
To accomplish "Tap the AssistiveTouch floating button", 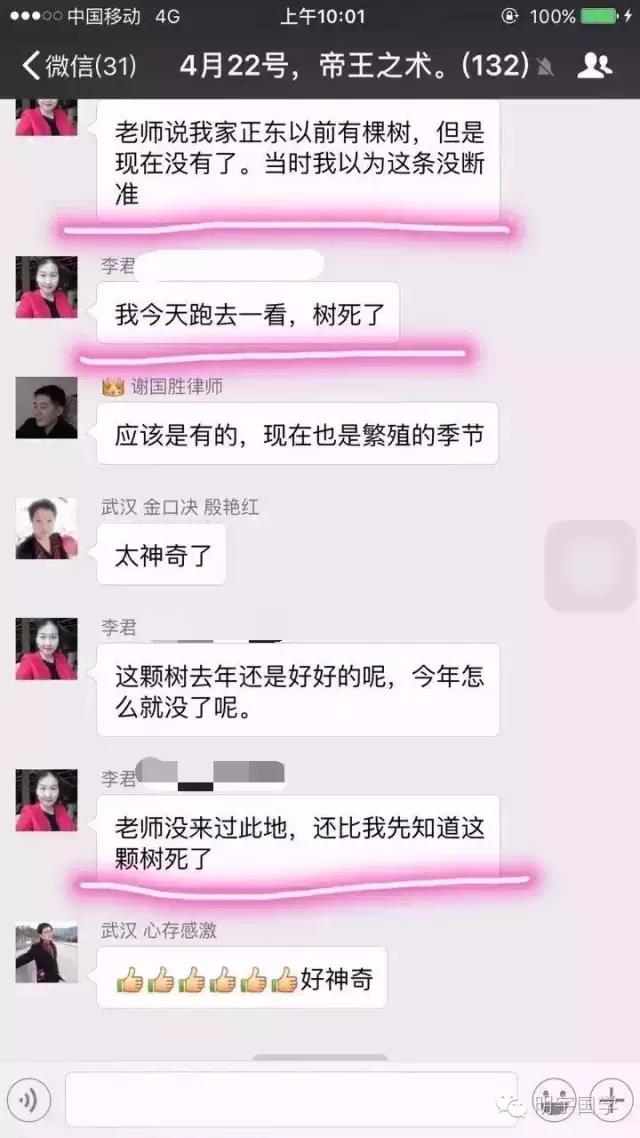I will [x=591, y=566].
